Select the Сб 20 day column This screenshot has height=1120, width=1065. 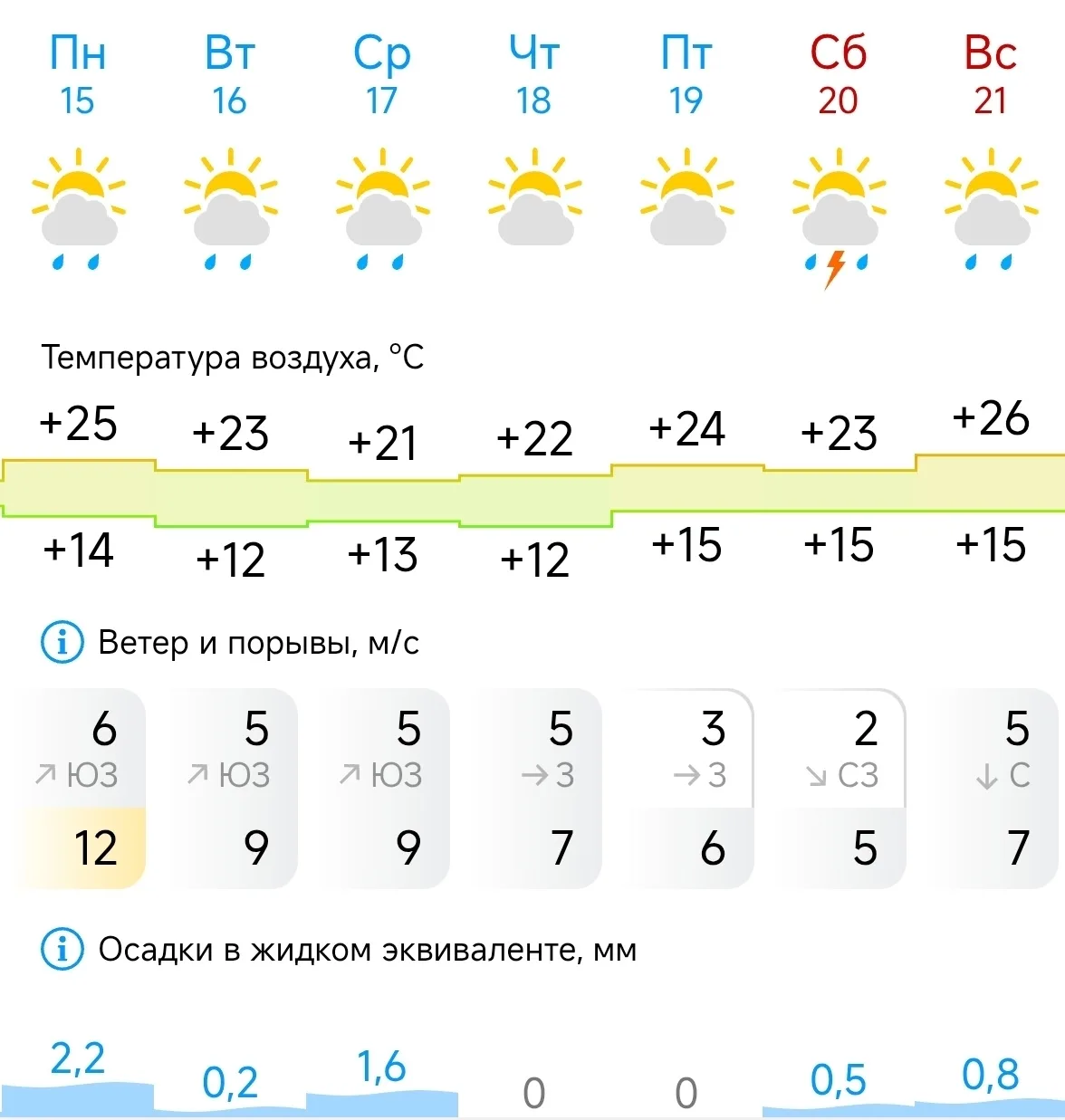[x=839, y=76]
